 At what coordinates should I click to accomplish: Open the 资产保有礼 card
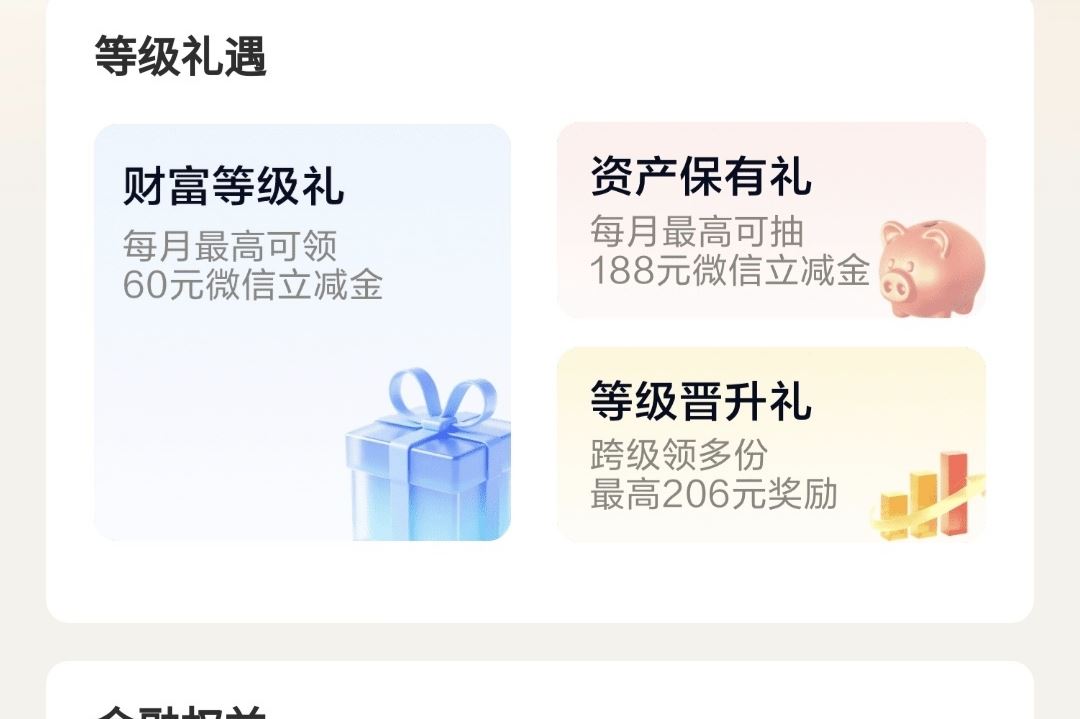771,221
